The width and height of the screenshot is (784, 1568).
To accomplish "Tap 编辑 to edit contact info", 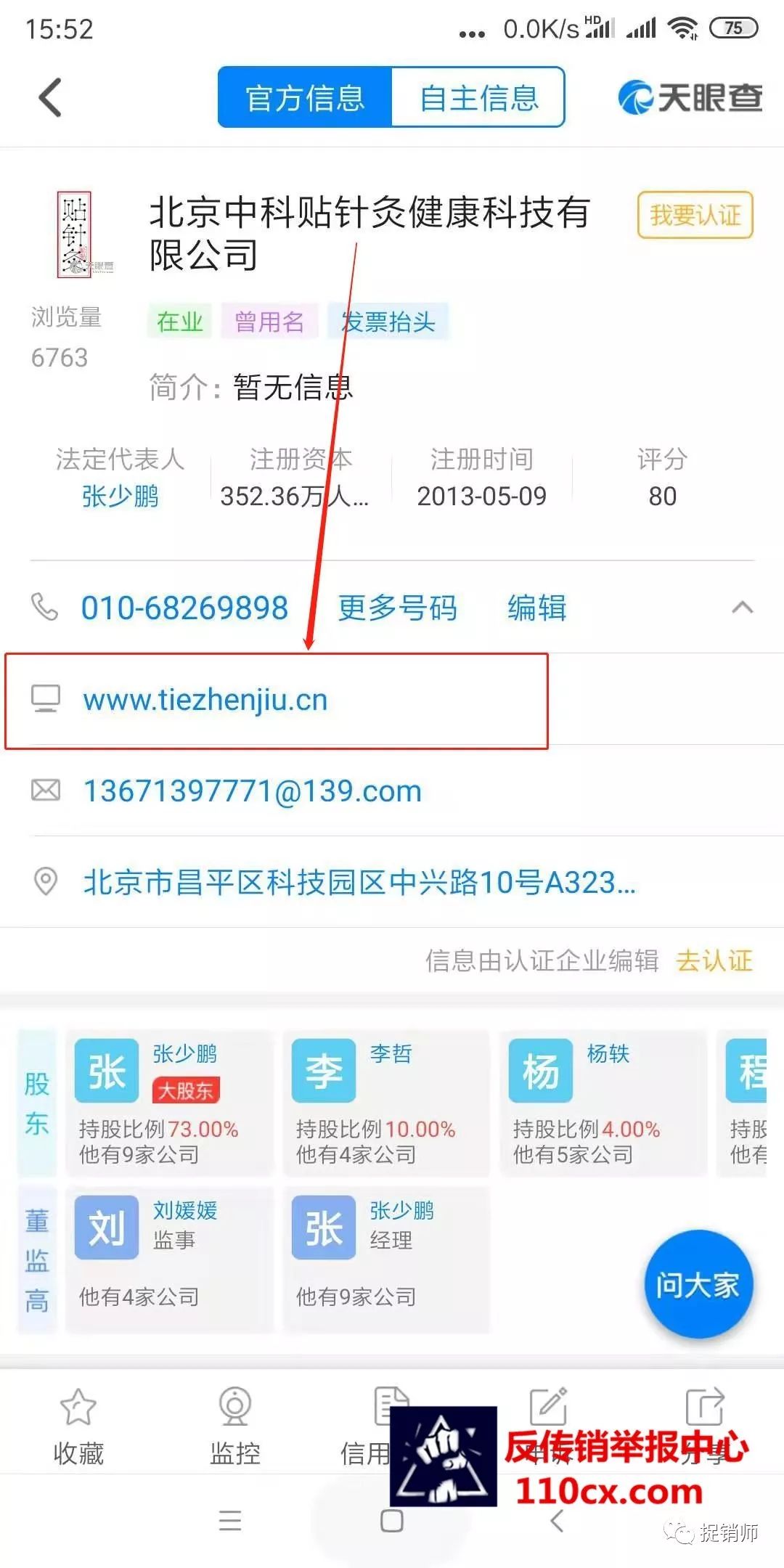I will coord(537,608).
